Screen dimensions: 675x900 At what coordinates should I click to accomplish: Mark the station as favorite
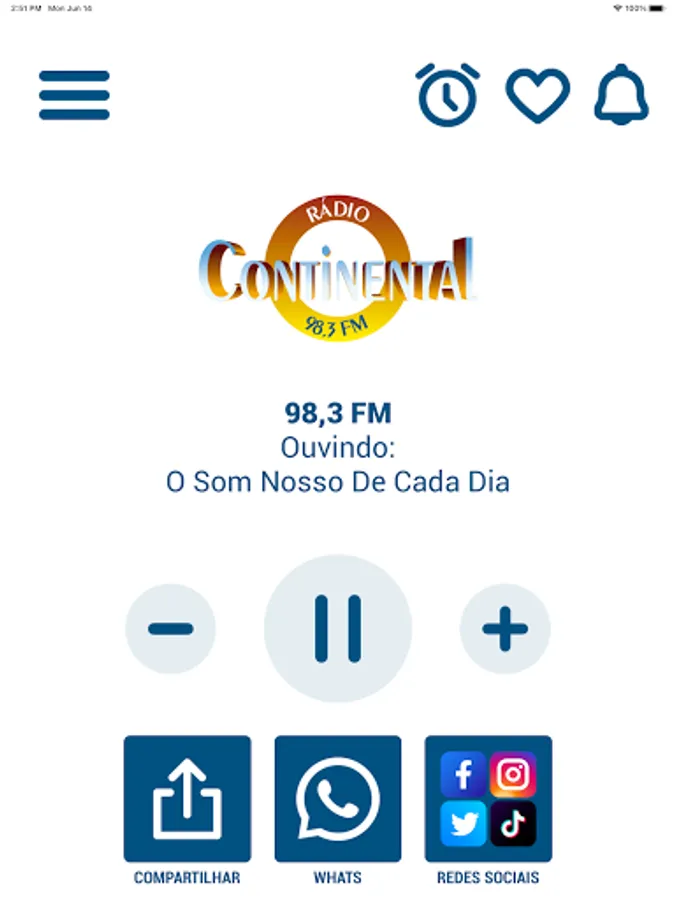tap(537, 95)
